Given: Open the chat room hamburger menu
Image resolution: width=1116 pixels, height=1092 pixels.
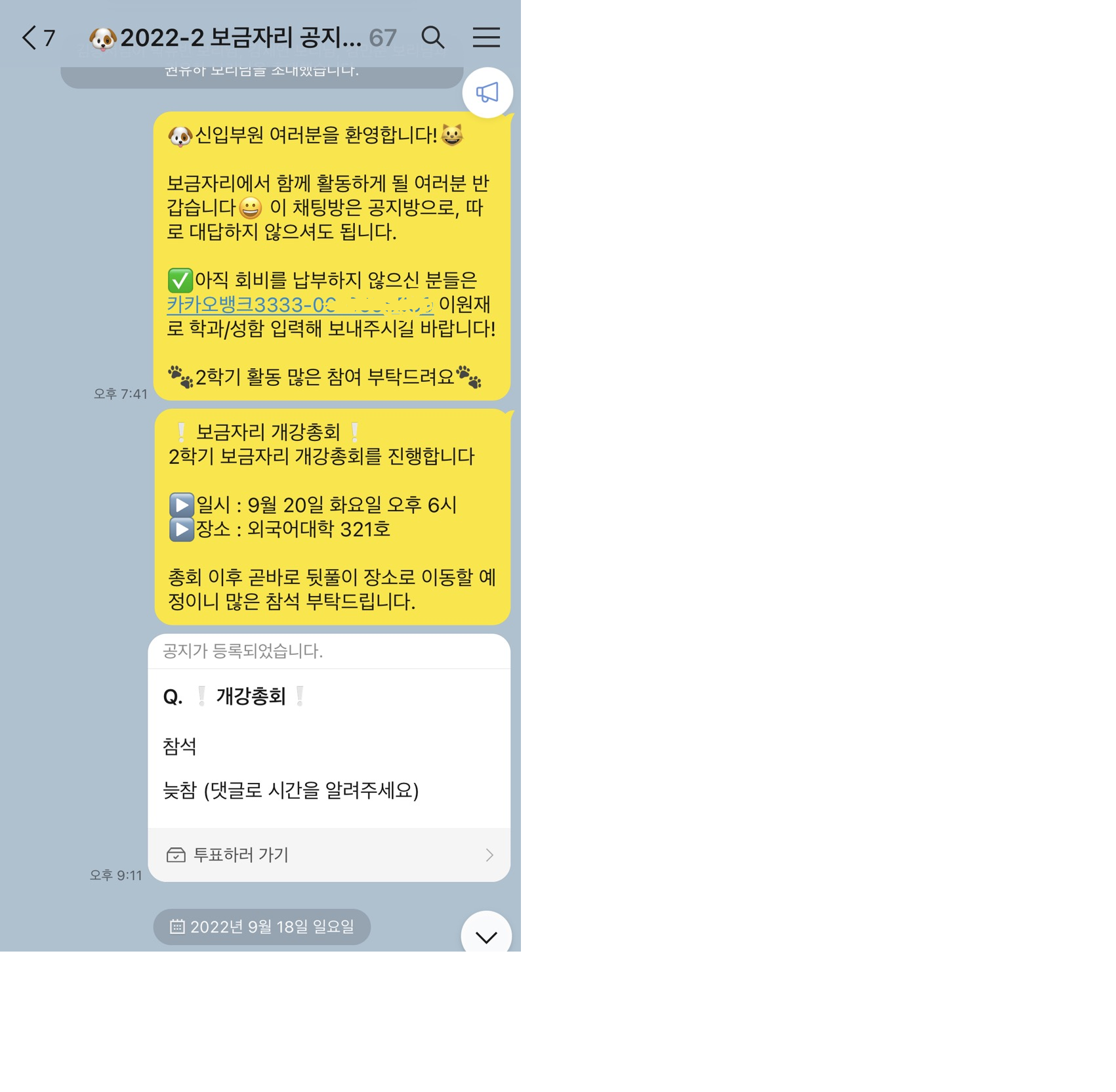Looking at the screenshot, I should tap(486, 38).
